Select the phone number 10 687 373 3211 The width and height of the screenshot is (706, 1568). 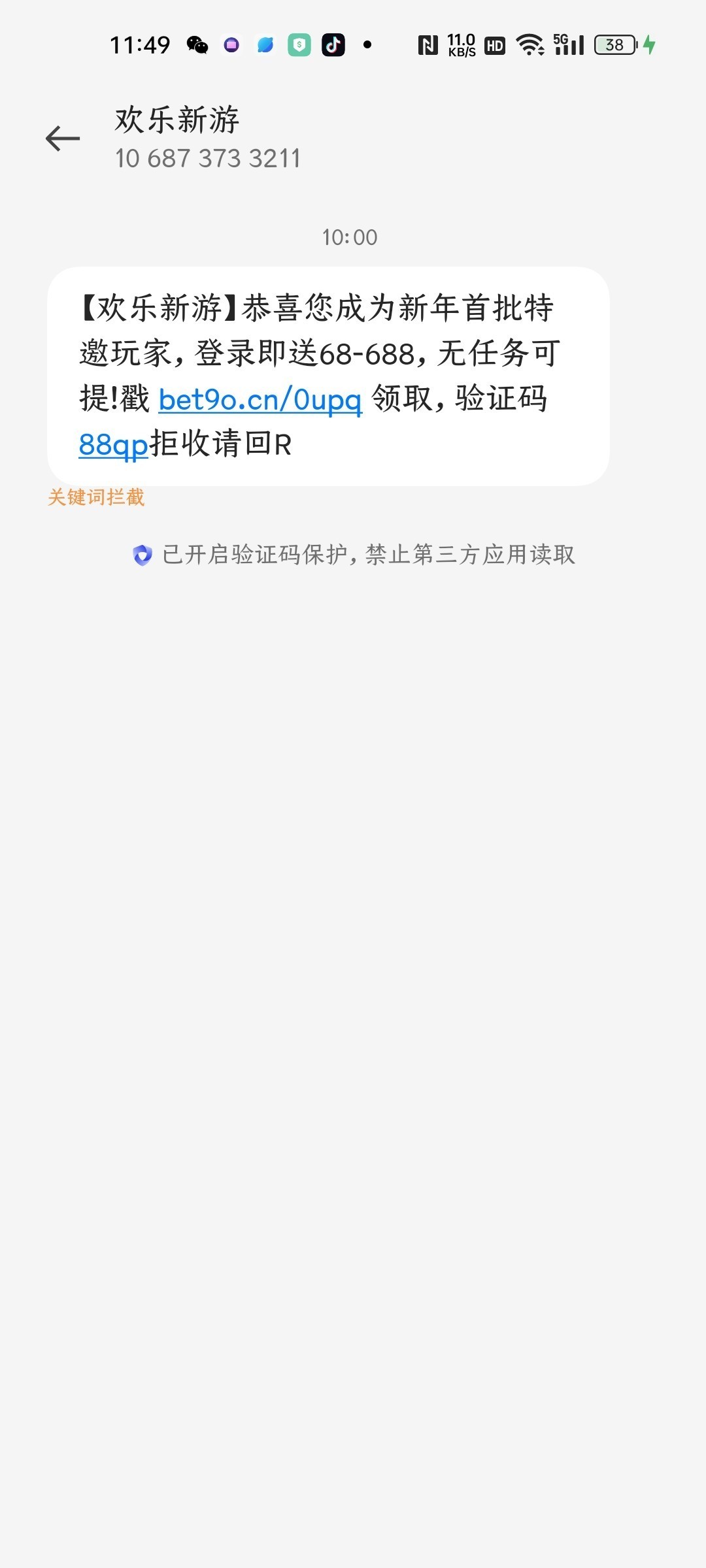tap(207, 159)
